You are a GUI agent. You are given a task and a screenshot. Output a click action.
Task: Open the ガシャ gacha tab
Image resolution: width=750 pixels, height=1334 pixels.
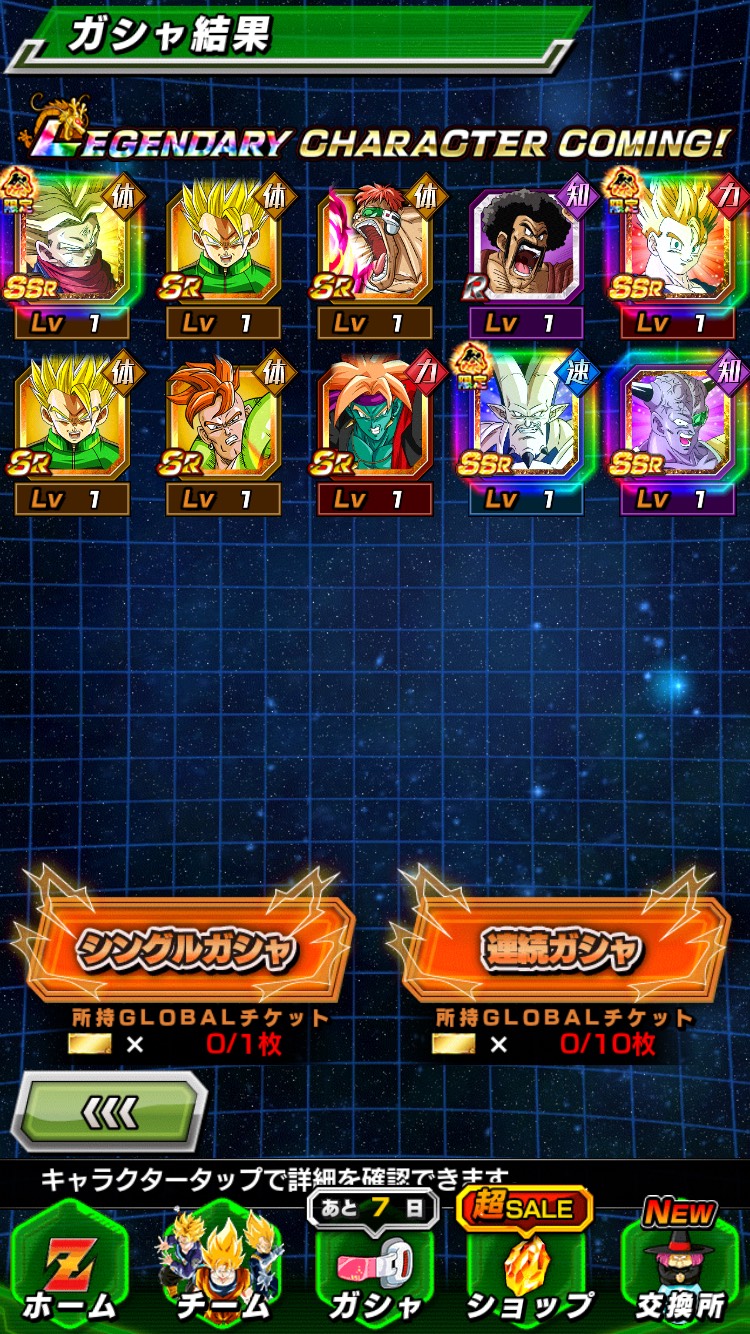click(375, 1266)
